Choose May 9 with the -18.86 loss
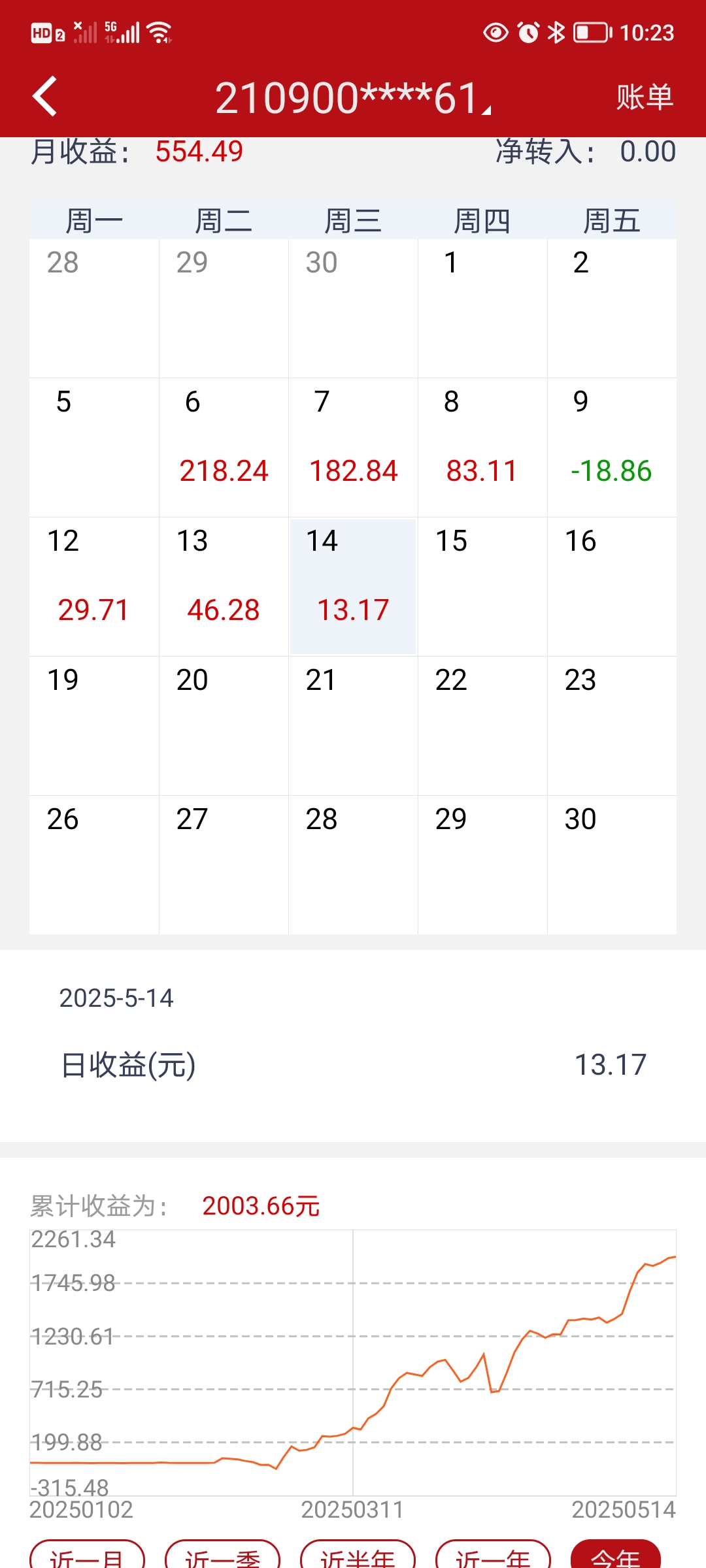Viewport: 706px width, 1568px height. coord(612,448)
